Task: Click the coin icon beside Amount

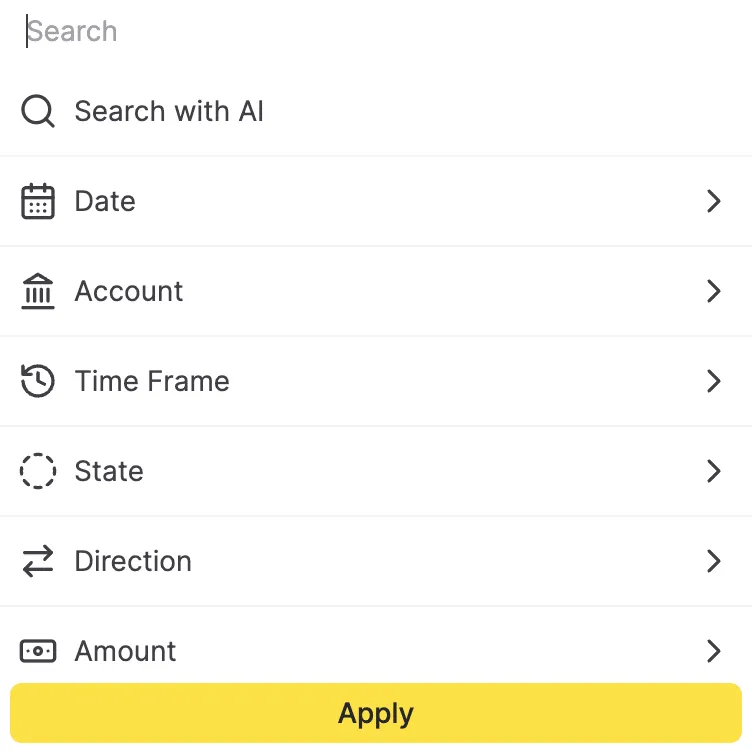Action: coord(38,651)
